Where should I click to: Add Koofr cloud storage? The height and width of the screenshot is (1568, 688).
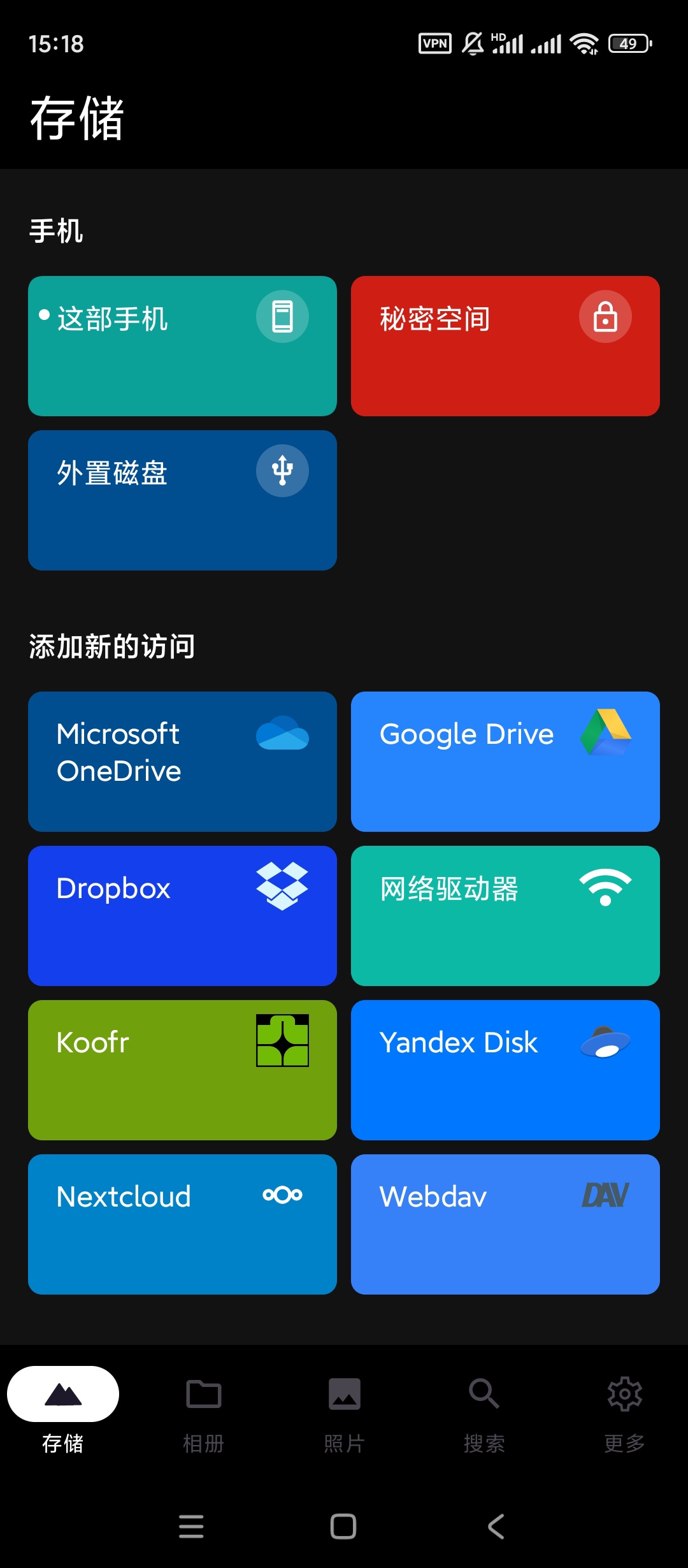click(x=182, y=1070)
